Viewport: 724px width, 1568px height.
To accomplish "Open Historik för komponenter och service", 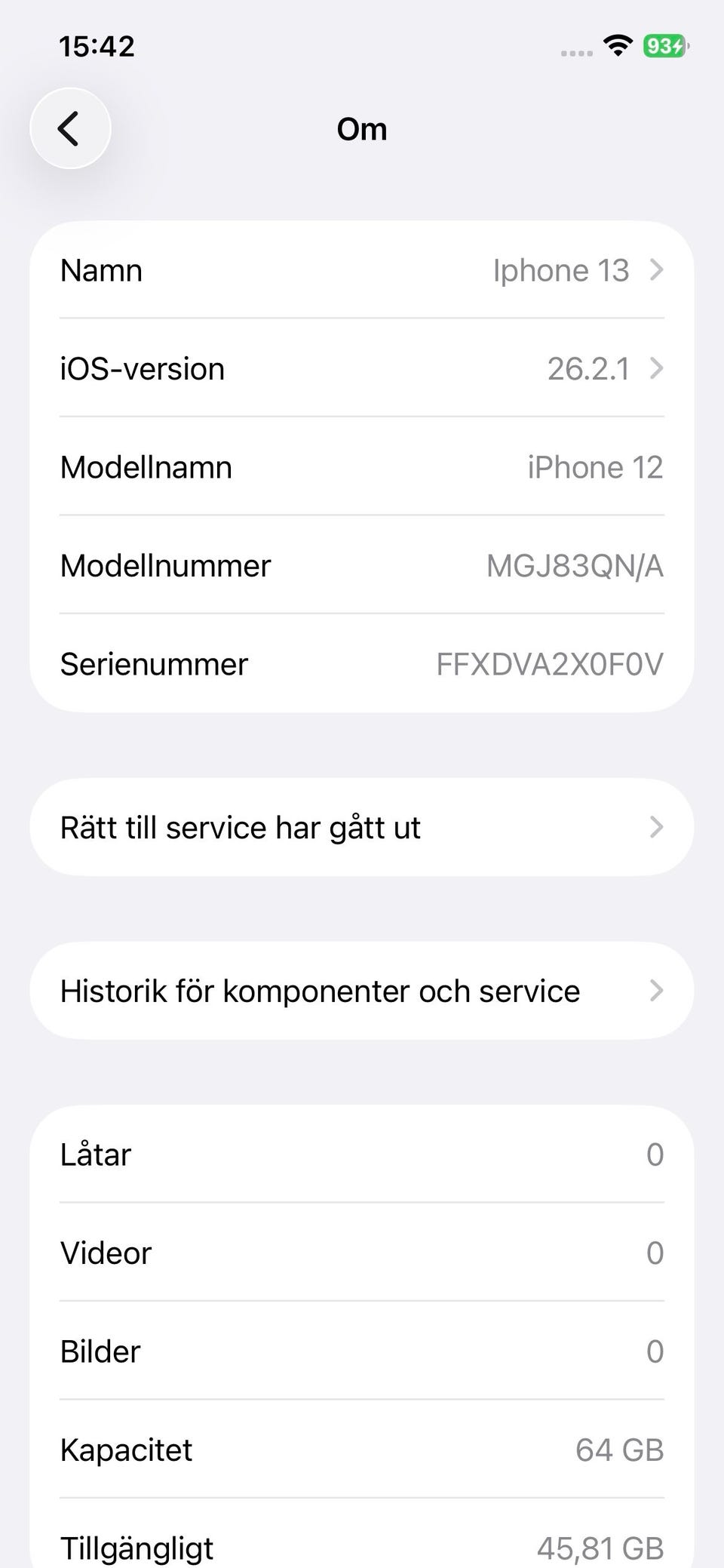I will pos(362,991).
